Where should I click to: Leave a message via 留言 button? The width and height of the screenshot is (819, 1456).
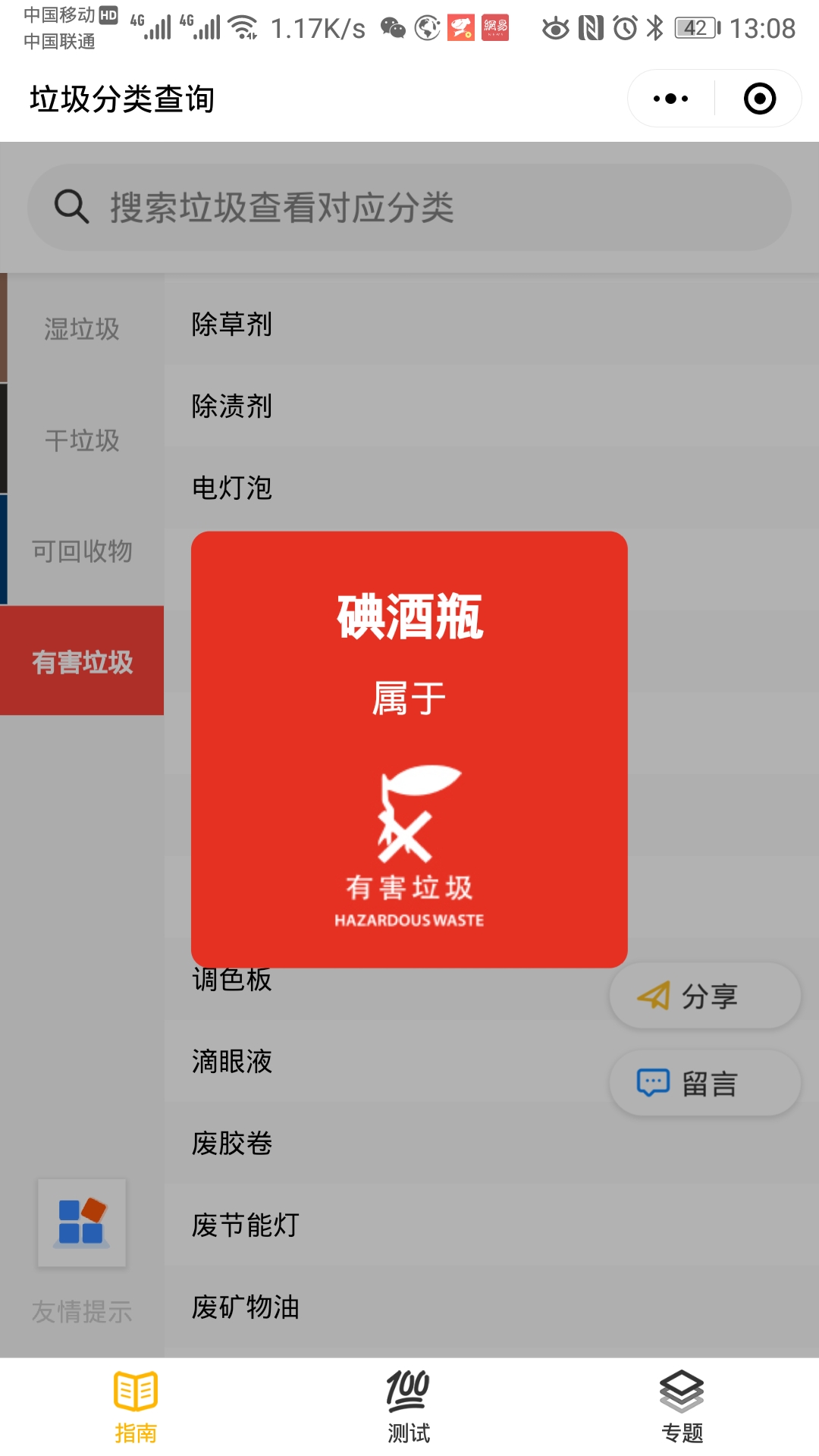click(x=704, y=1084)
